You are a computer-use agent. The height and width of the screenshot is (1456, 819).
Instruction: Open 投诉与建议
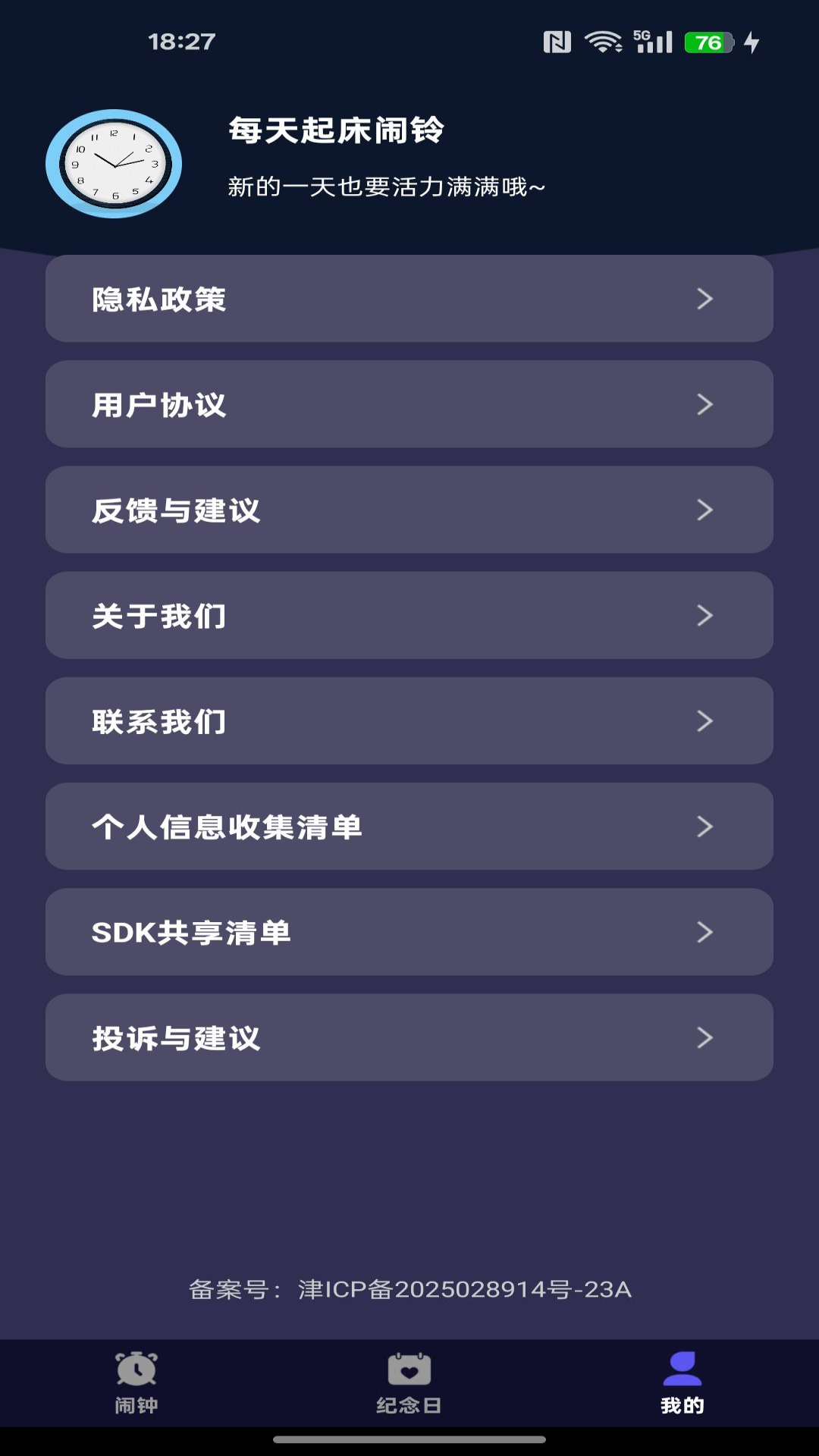coord(409,1038)
